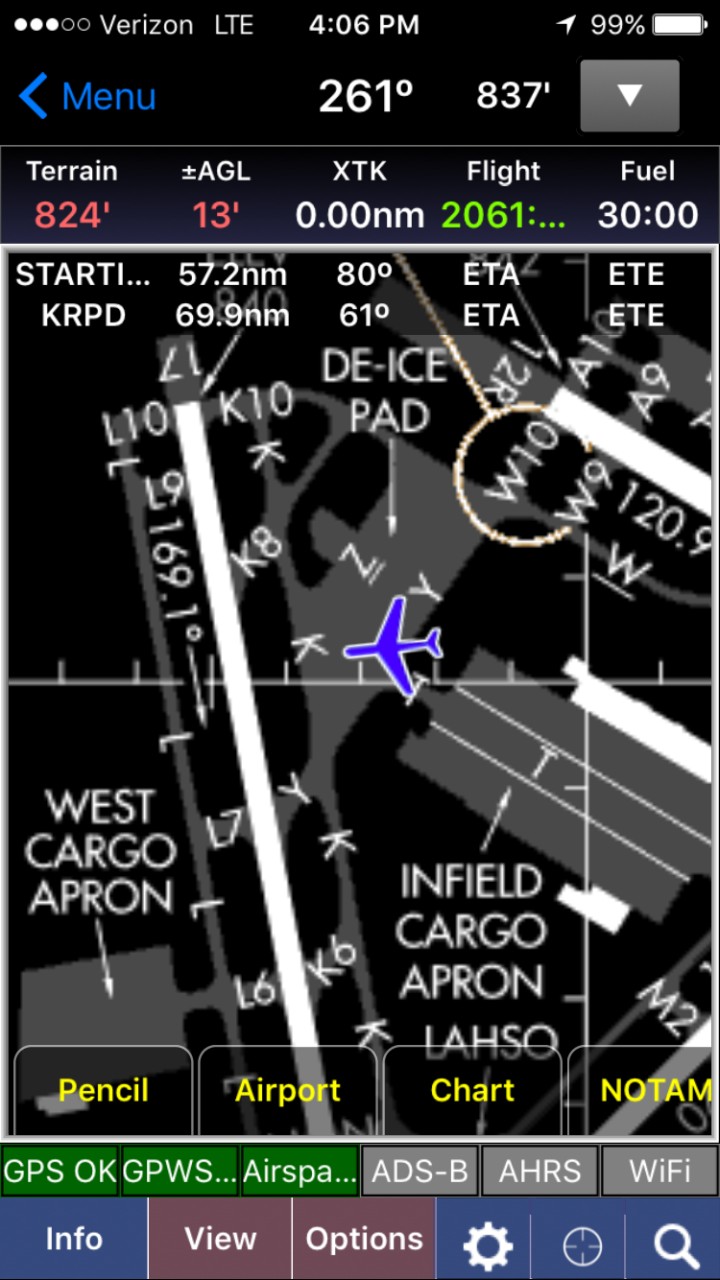Open the WiFi status button
The width and height of the screenshot is (720, 1280).
(x=659, y=1171)
